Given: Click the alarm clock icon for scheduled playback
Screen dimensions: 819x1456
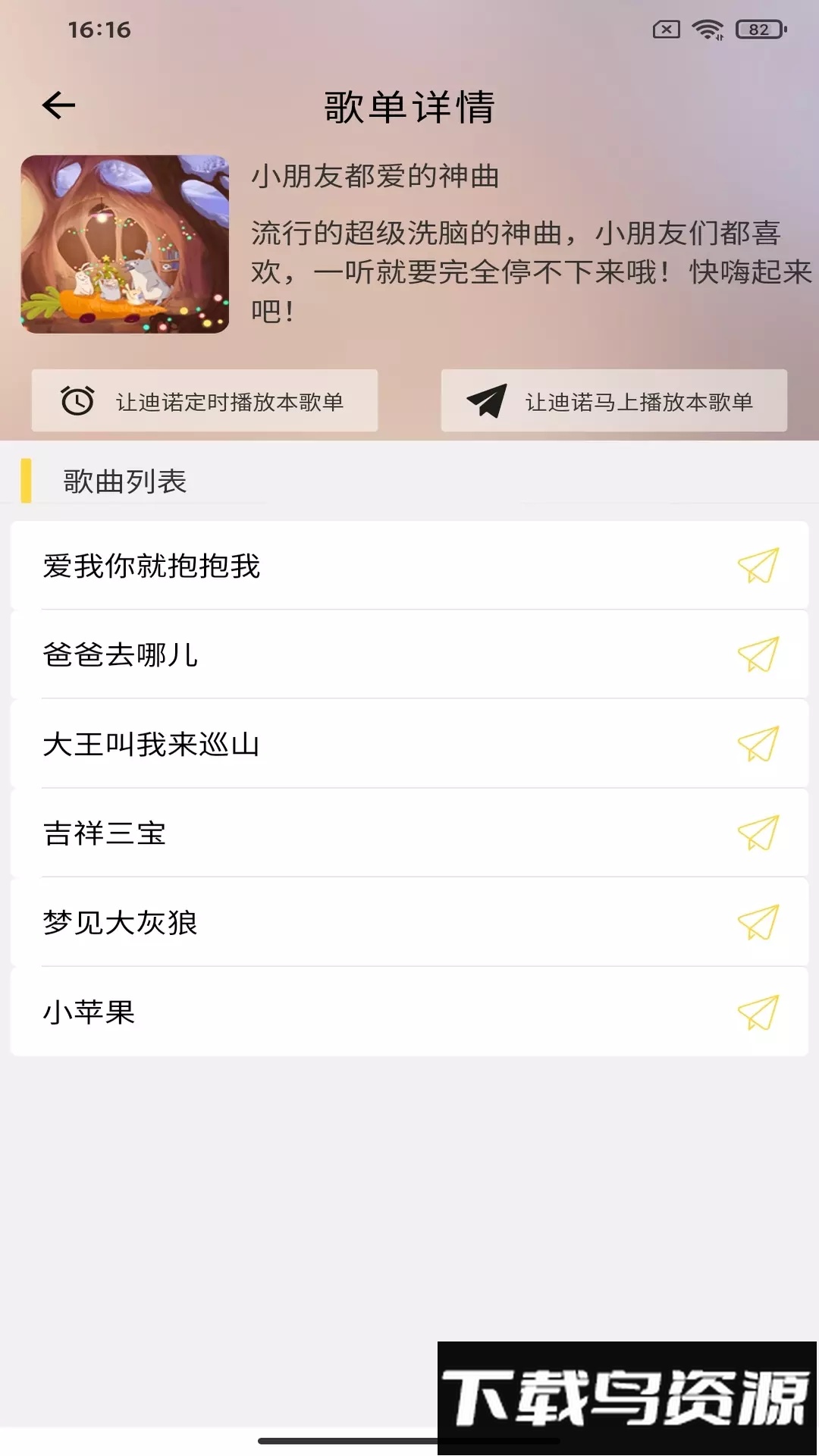Looking at the screenshot, I should click(77, 401).
